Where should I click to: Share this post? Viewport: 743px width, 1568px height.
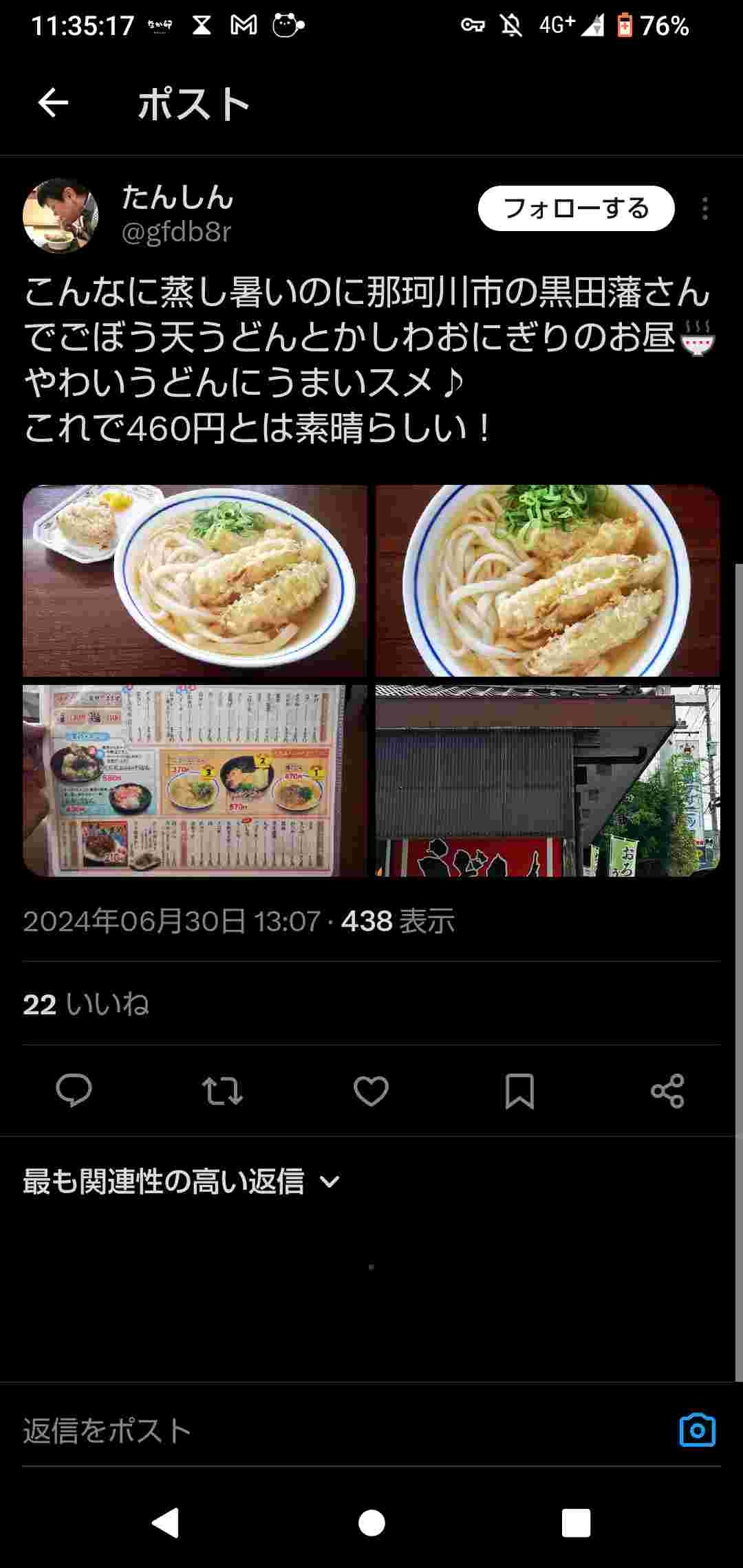tap(667, 1091)
